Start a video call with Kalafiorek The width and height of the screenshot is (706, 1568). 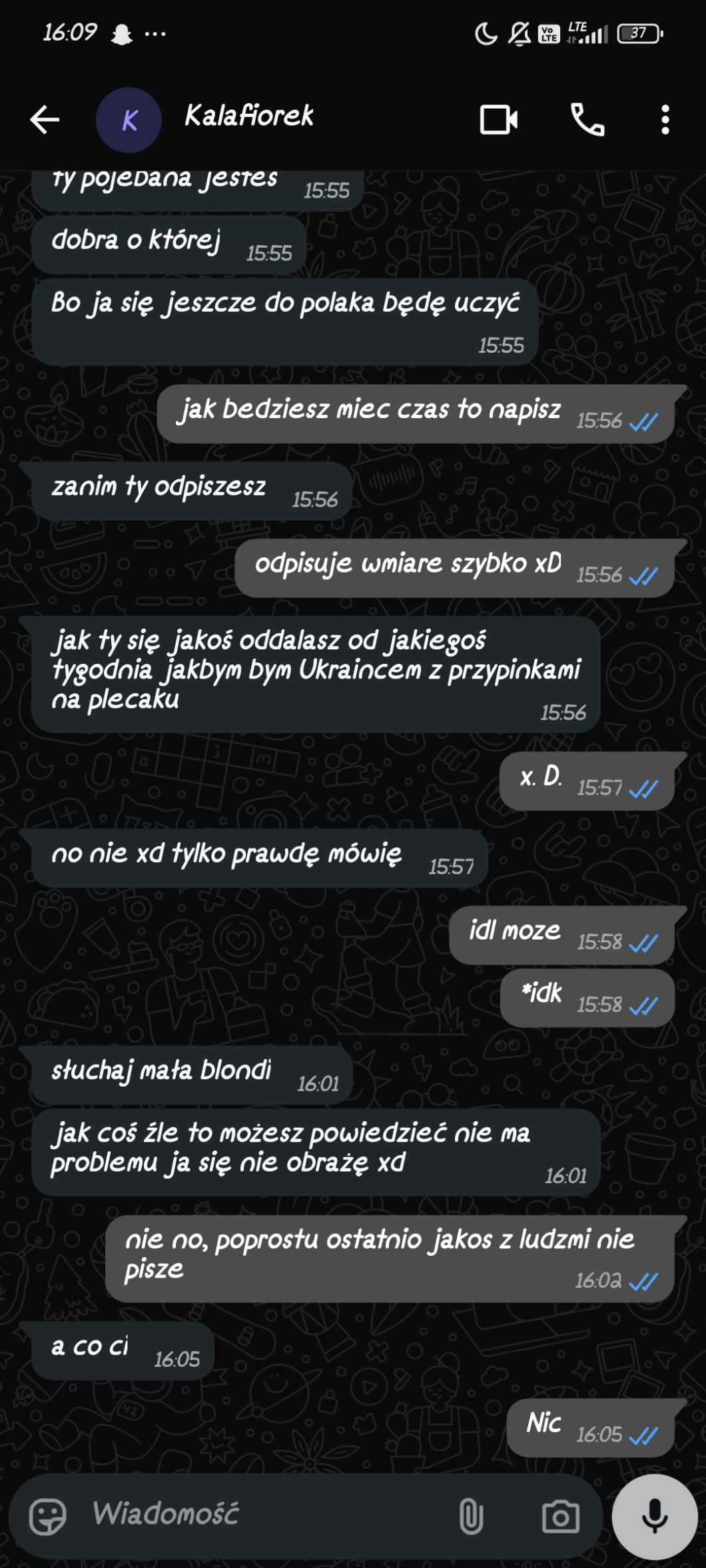(x=498, y=120)
